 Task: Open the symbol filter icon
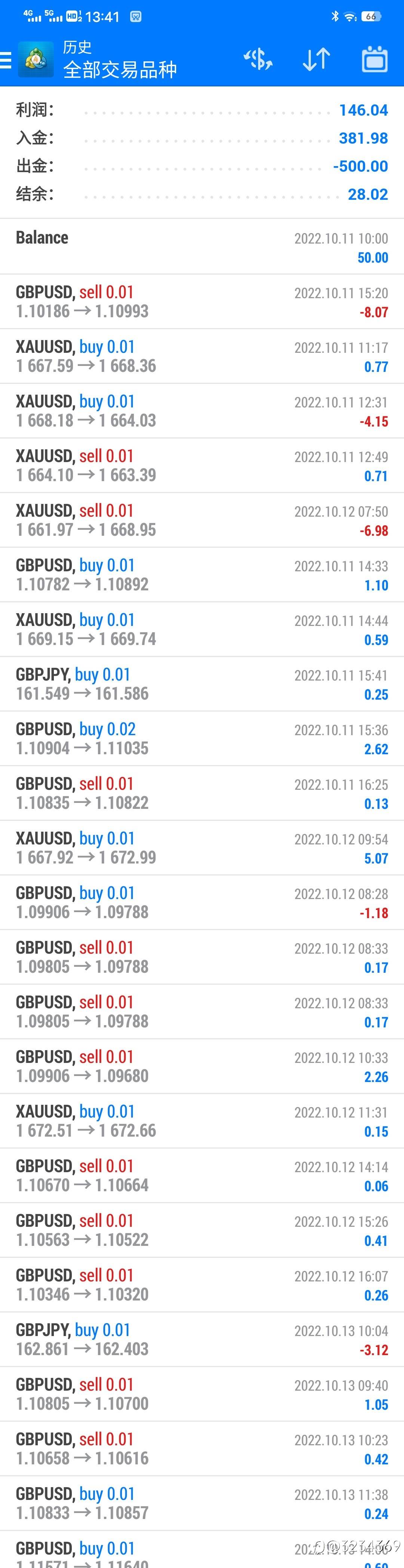(x=258, y=59)
